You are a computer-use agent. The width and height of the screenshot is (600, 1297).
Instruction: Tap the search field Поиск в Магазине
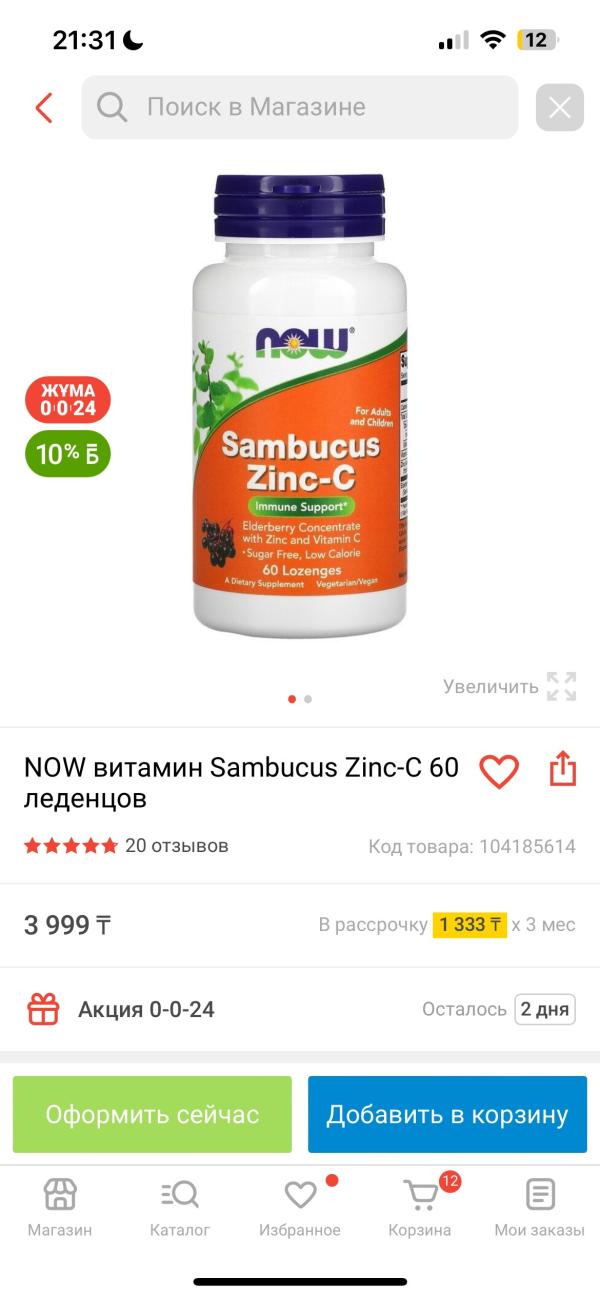300,107
